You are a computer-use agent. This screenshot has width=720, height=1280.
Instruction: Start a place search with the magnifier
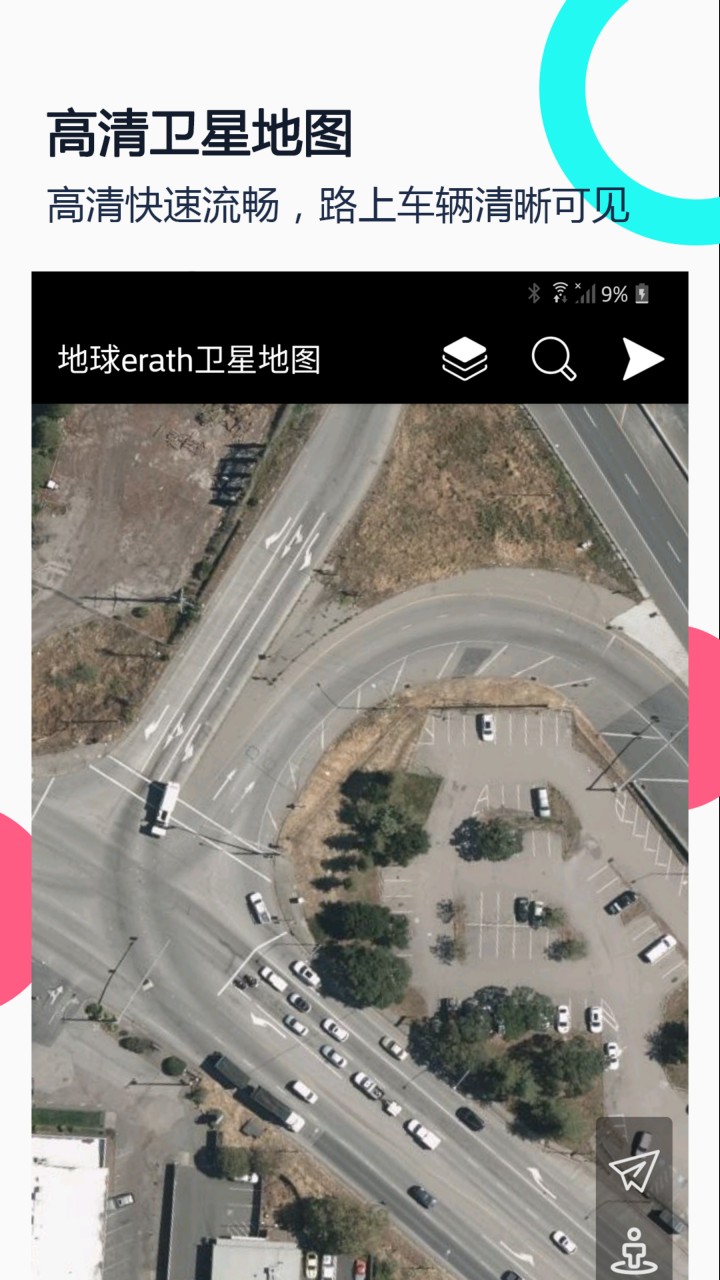click(553, 359)
